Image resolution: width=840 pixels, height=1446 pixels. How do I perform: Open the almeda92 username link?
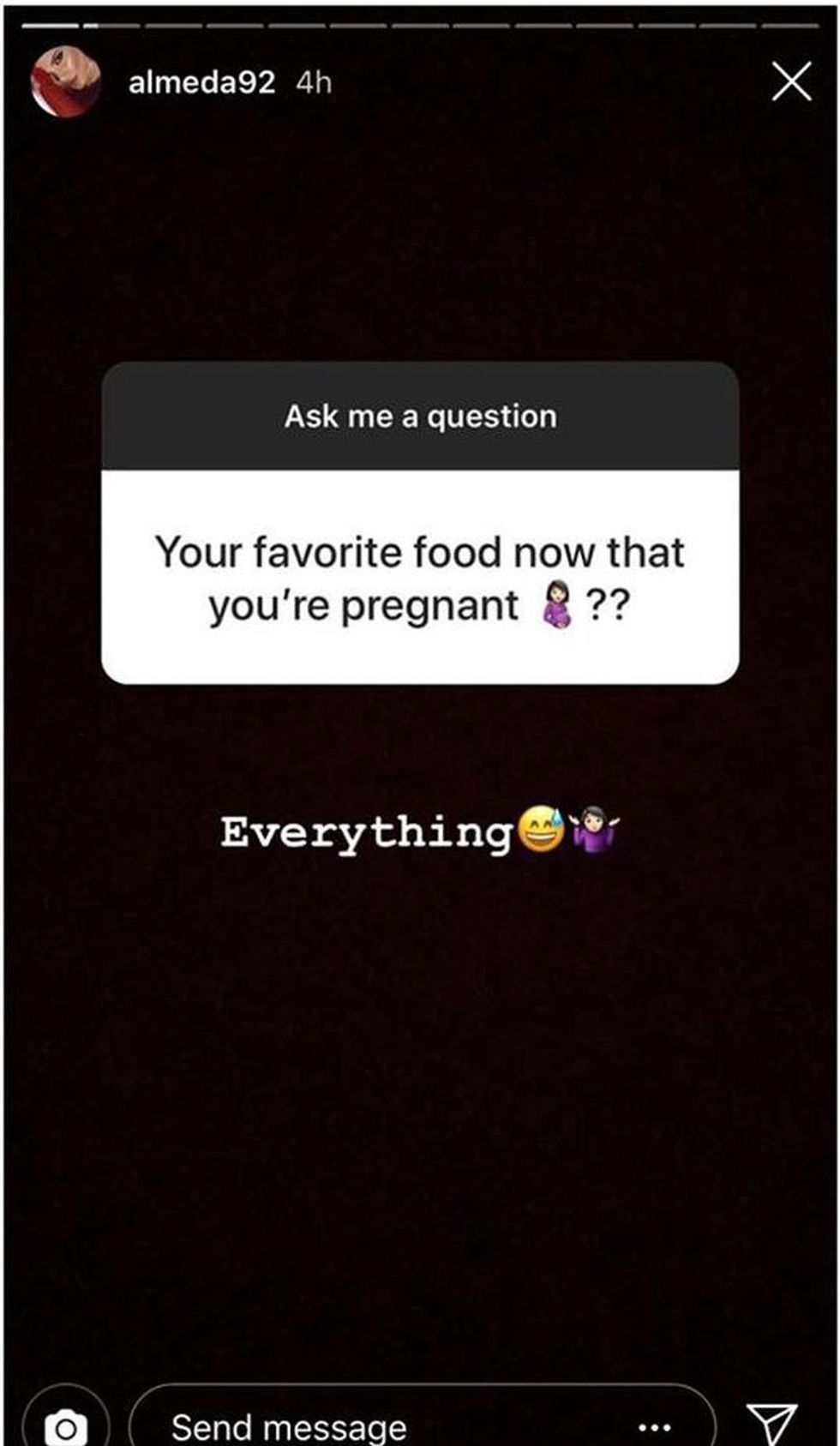(x=201, y=82)
